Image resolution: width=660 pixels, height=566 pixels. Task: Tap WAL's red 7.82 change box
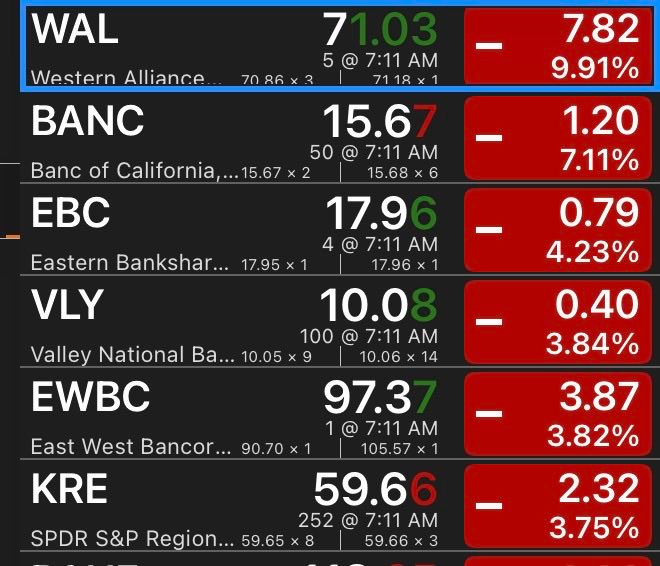click(558, 46)
